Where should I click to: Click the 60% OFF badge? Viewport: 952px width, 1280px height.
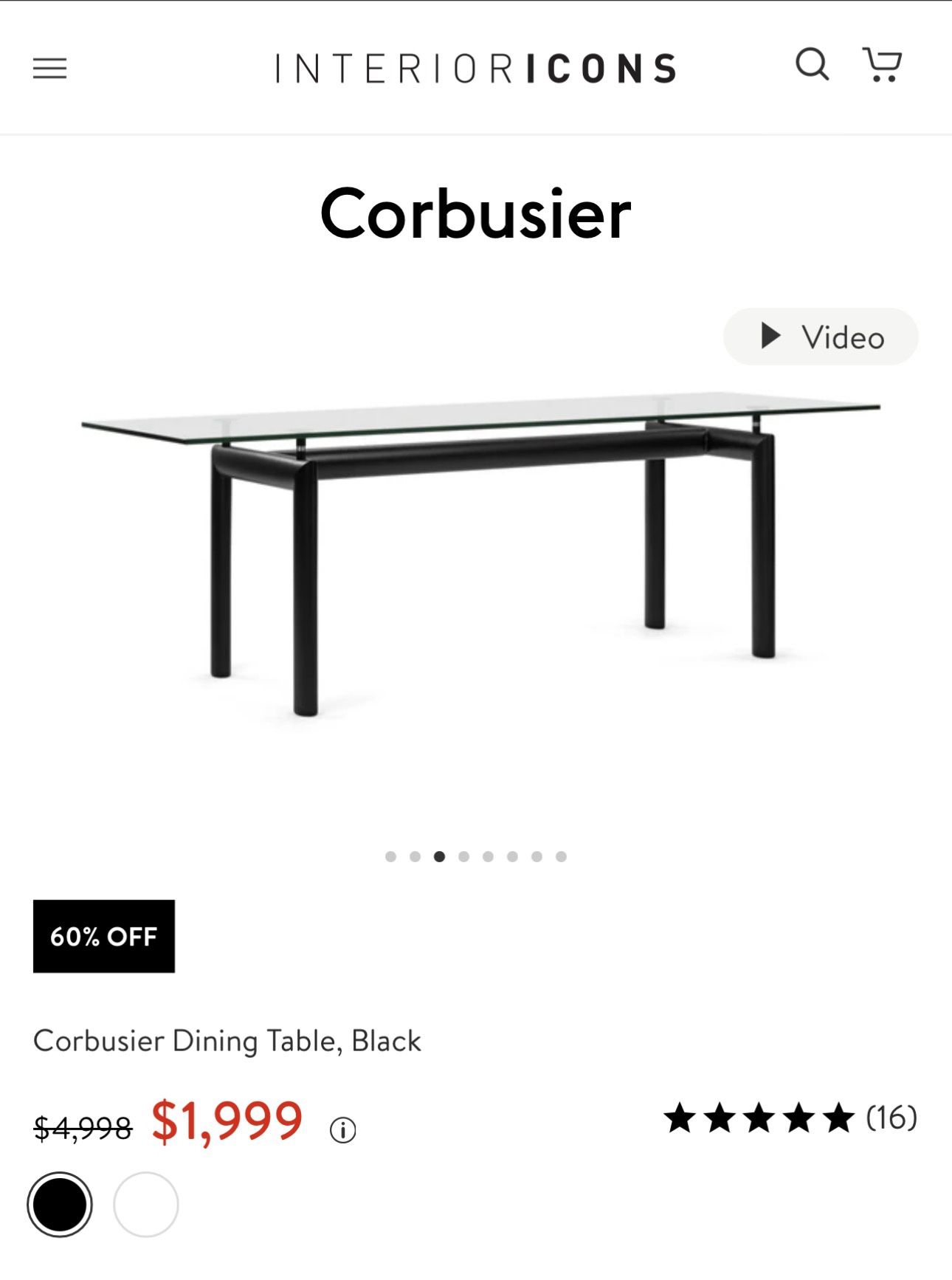[103, 937]
